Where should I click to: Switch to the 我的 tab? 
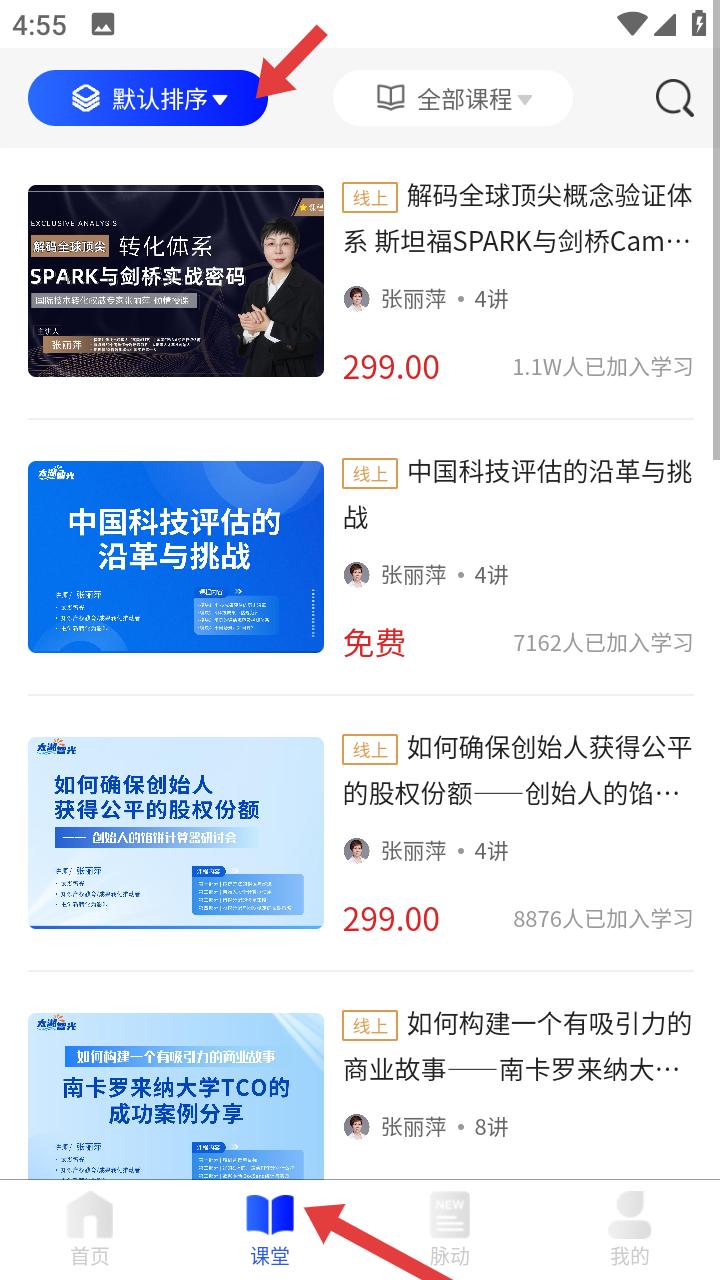[x=630, y=1230]
